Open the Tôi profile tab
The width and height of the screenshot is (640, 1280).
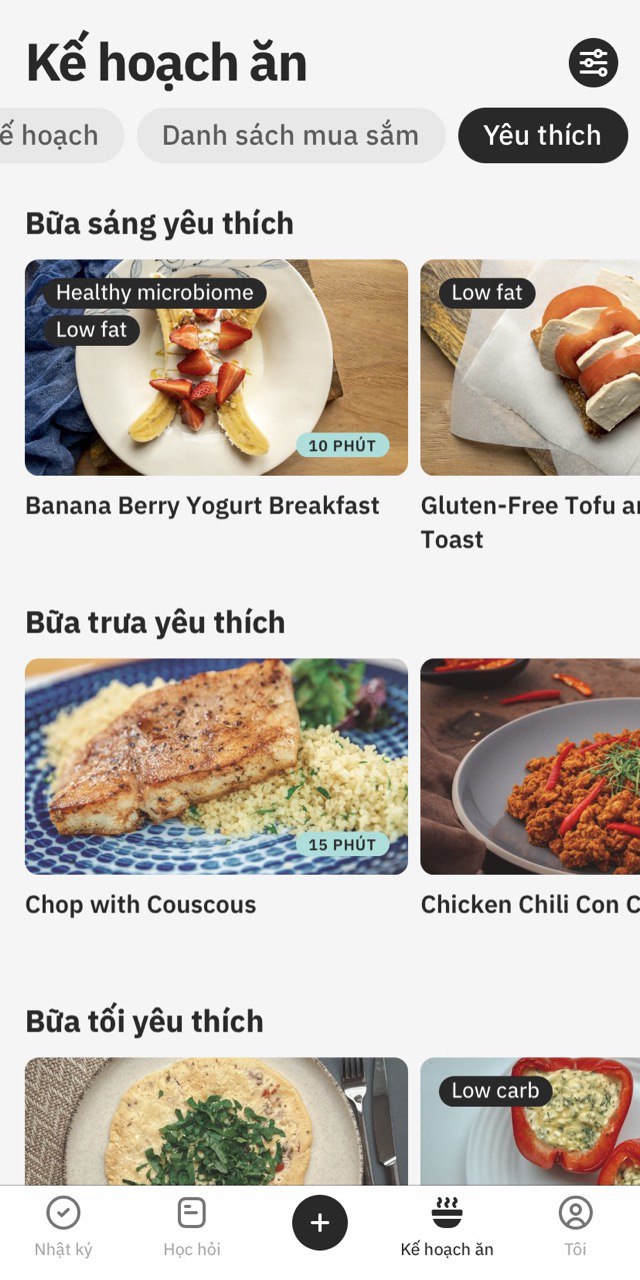coord(575,1226)
